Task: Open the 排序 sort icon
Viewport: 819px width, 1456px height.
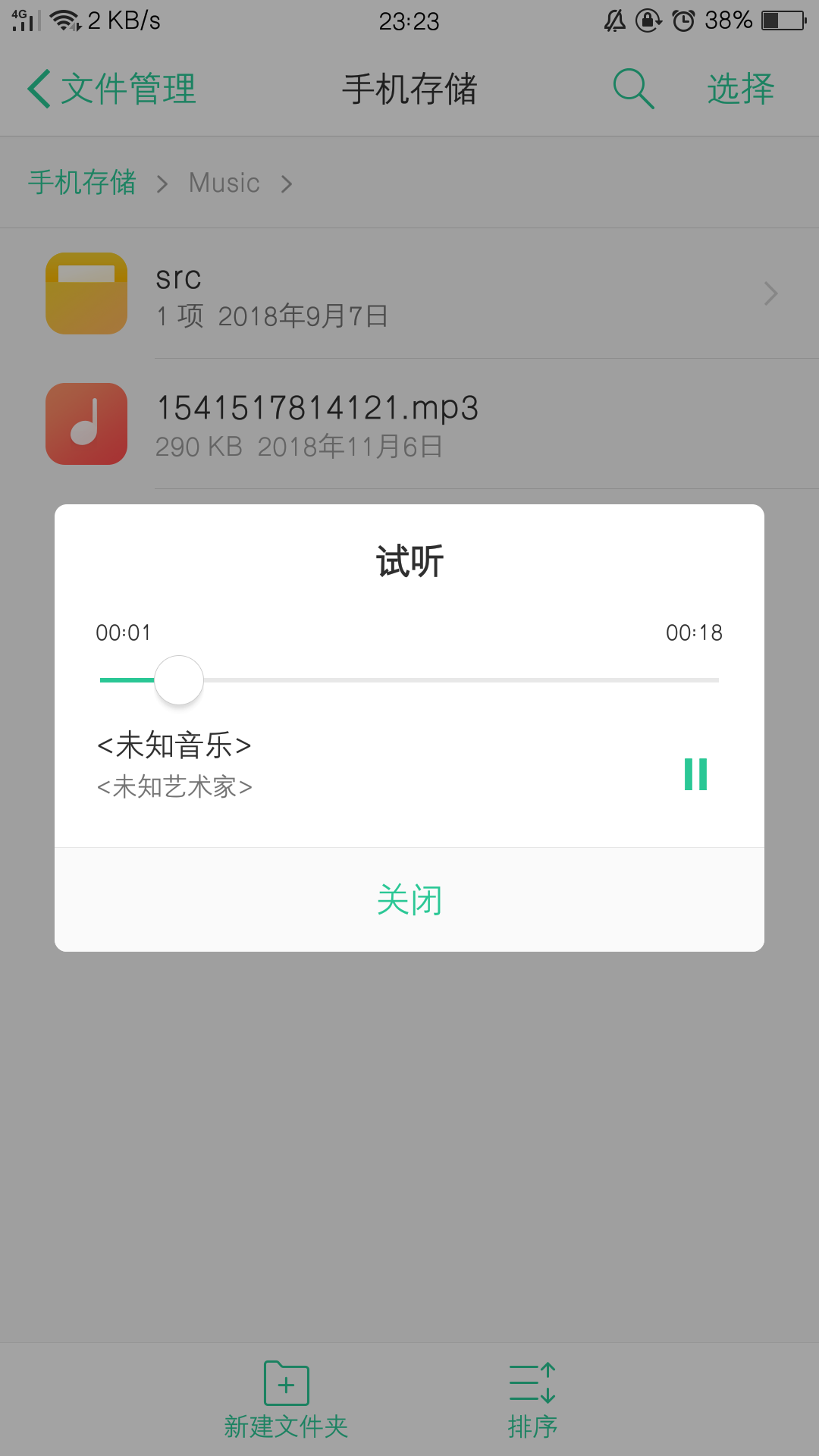Action: (x=532, y=1383)
